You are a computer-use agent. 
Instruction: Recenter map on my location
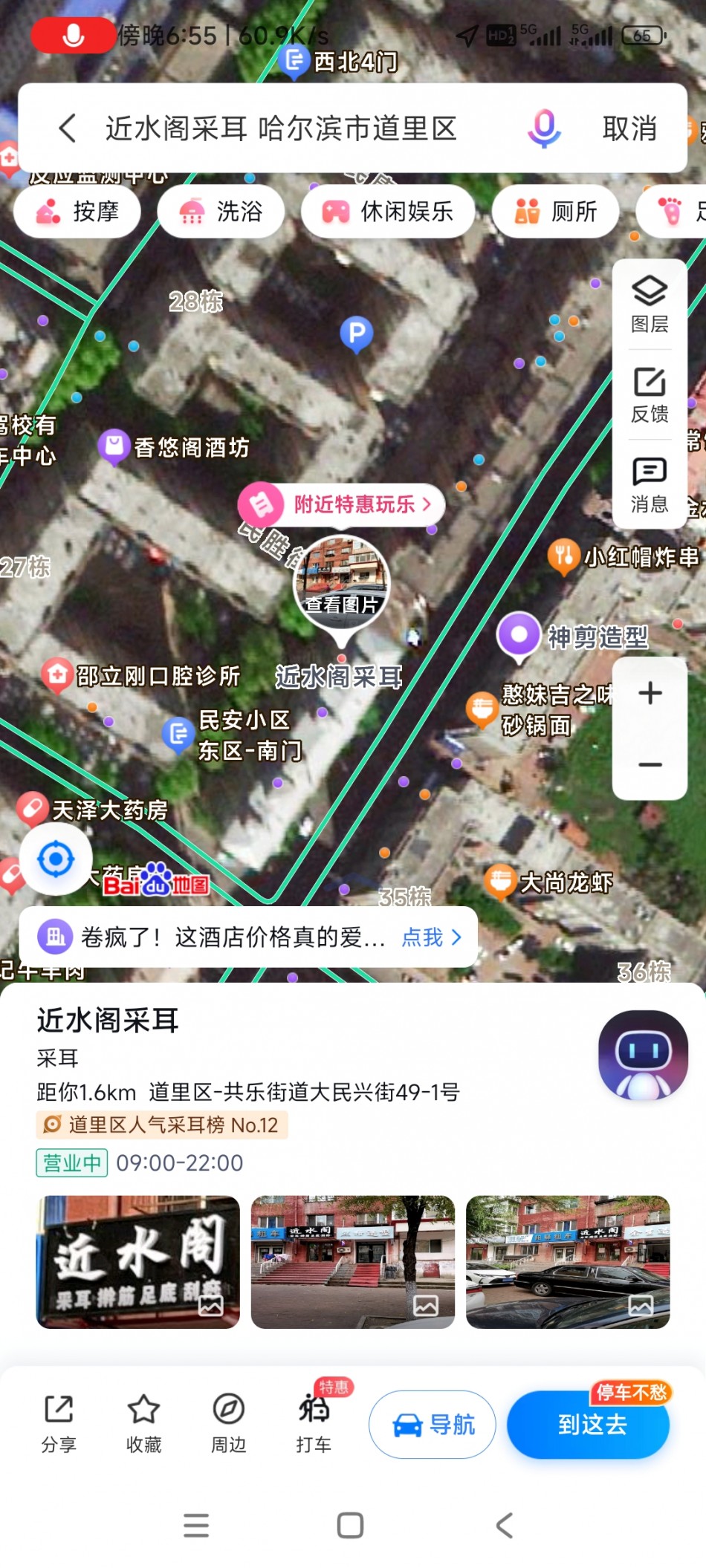(x=56, y=859)
